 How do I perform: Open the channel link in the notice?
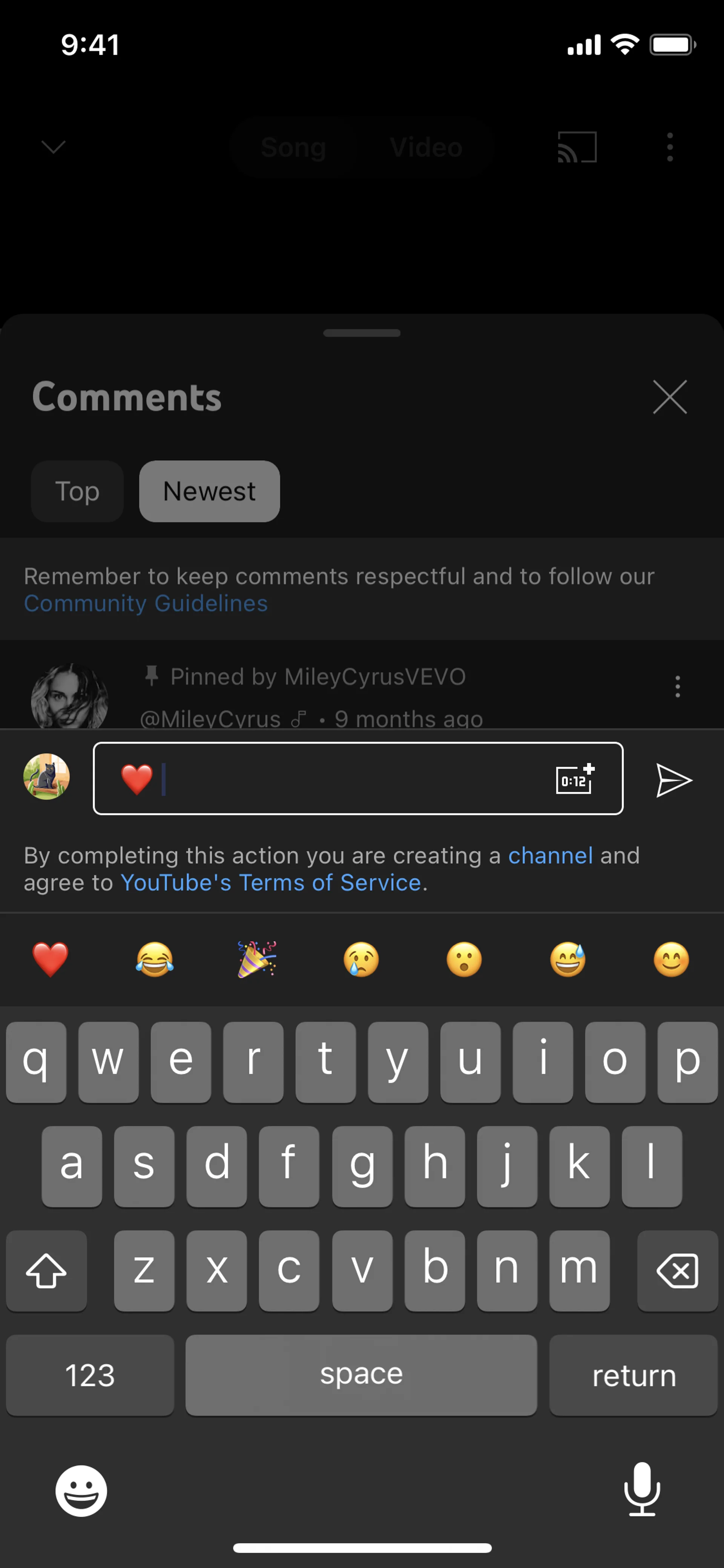[x=550, y=855]
